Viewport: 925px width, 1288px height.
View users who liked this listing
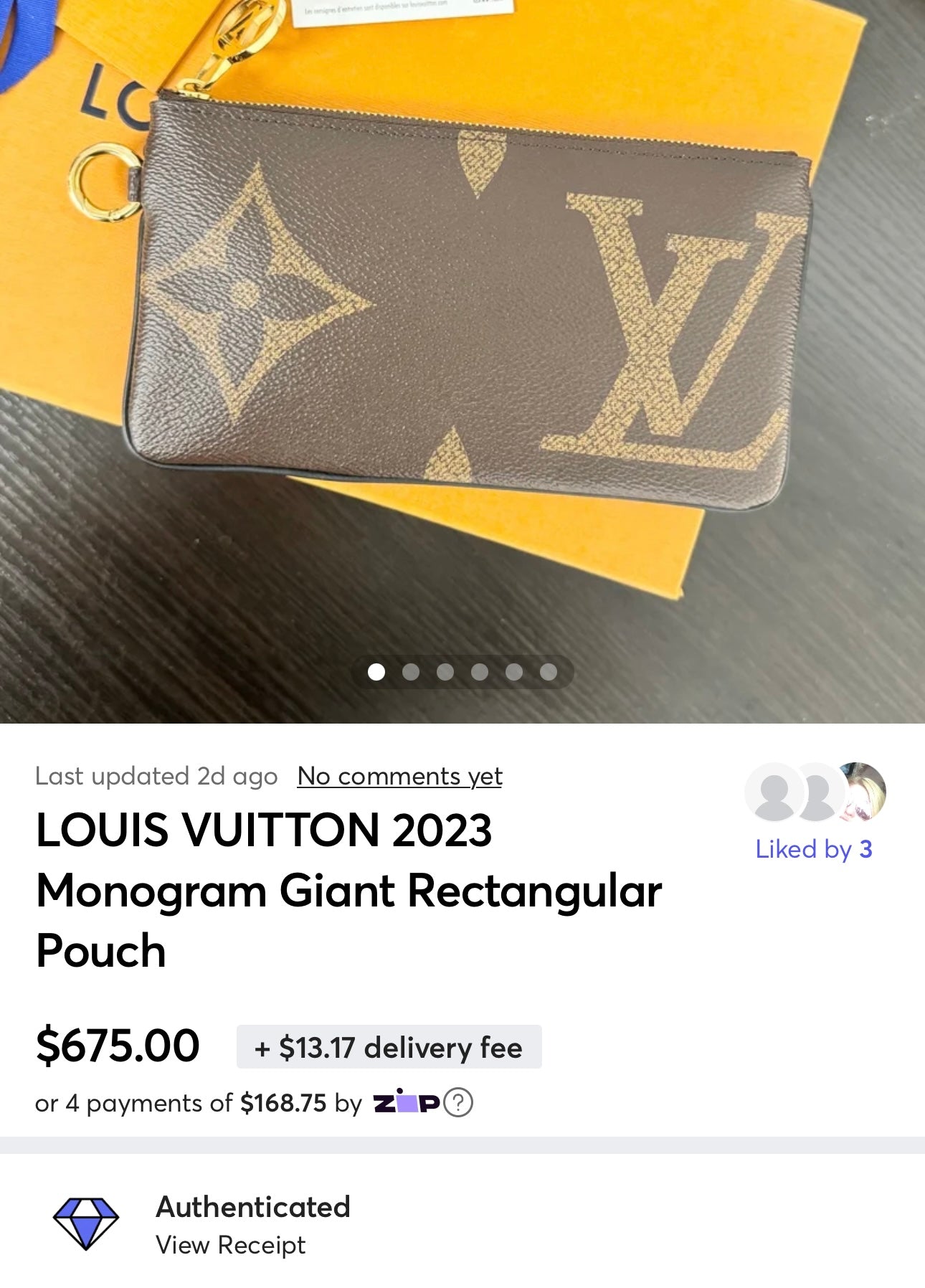pos(813,849)
